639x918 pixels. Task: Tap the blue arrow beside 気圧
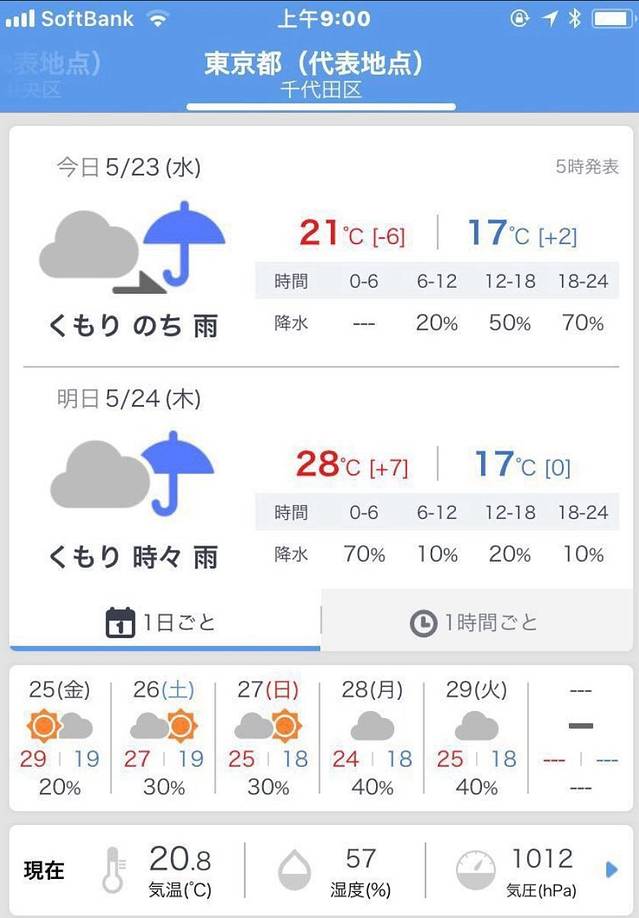612,870
